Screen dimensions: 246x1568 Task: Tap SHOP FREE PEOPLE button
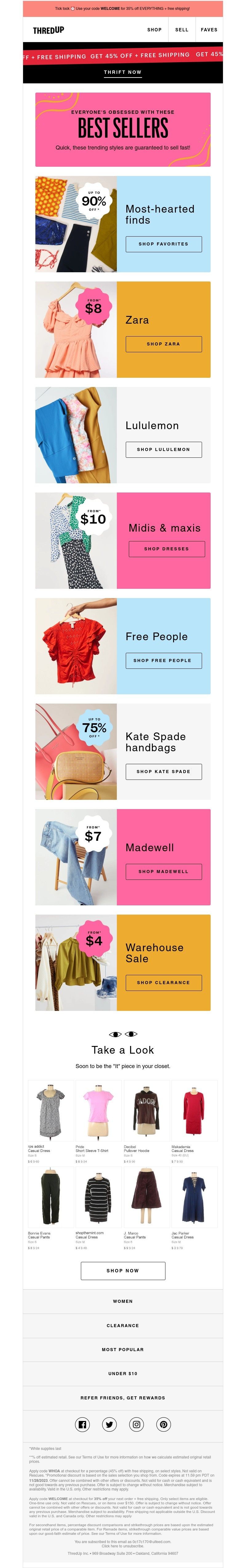[x=163, y=660]
